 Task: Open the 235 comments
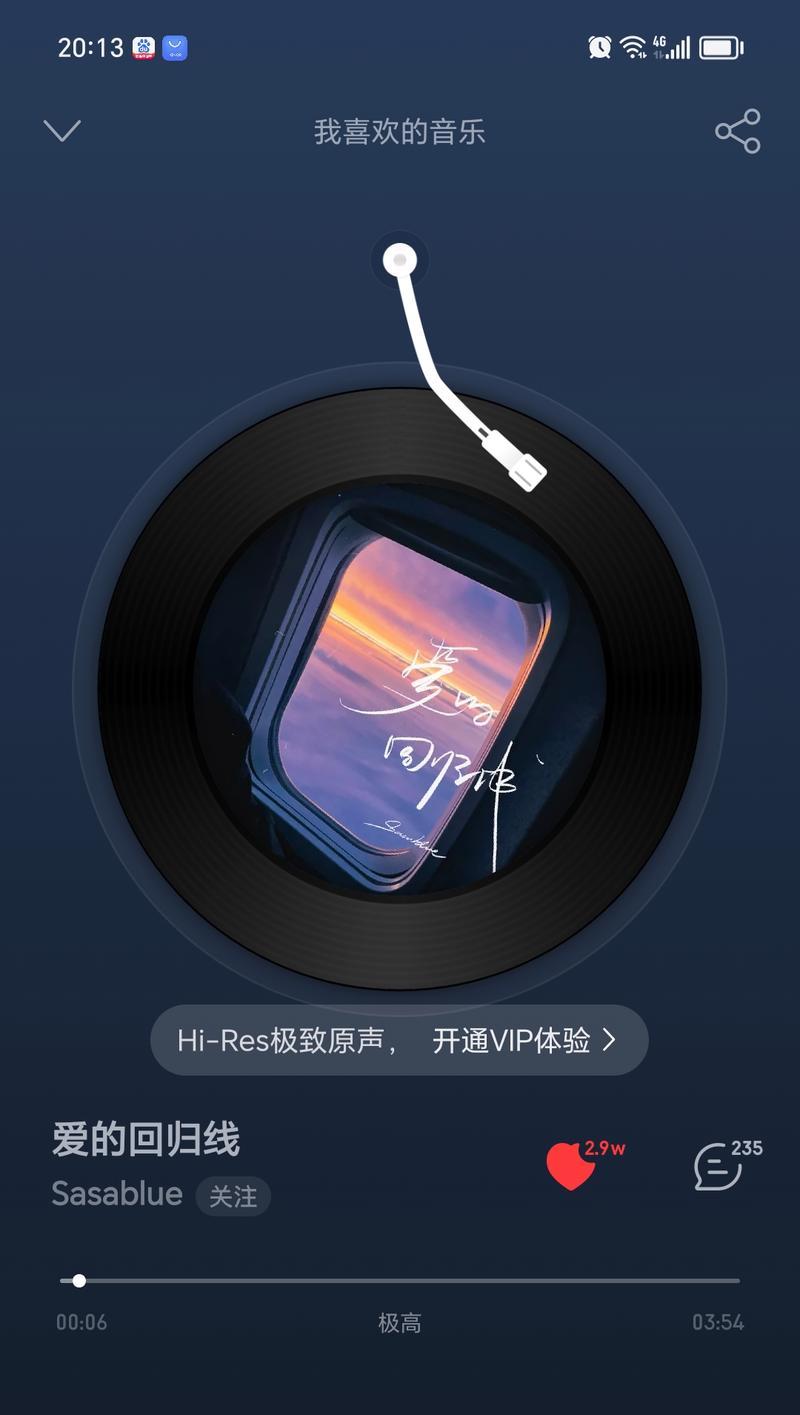[720, 1166]
